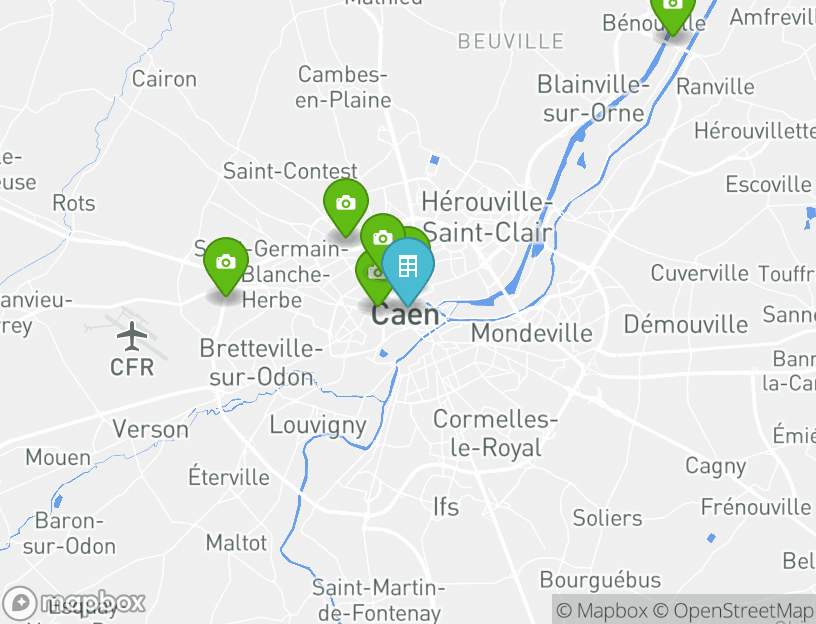This screenshot has height=624, width=816.
Task: Select the blue building marker at Caen
Action: click(x=407, y=267)
